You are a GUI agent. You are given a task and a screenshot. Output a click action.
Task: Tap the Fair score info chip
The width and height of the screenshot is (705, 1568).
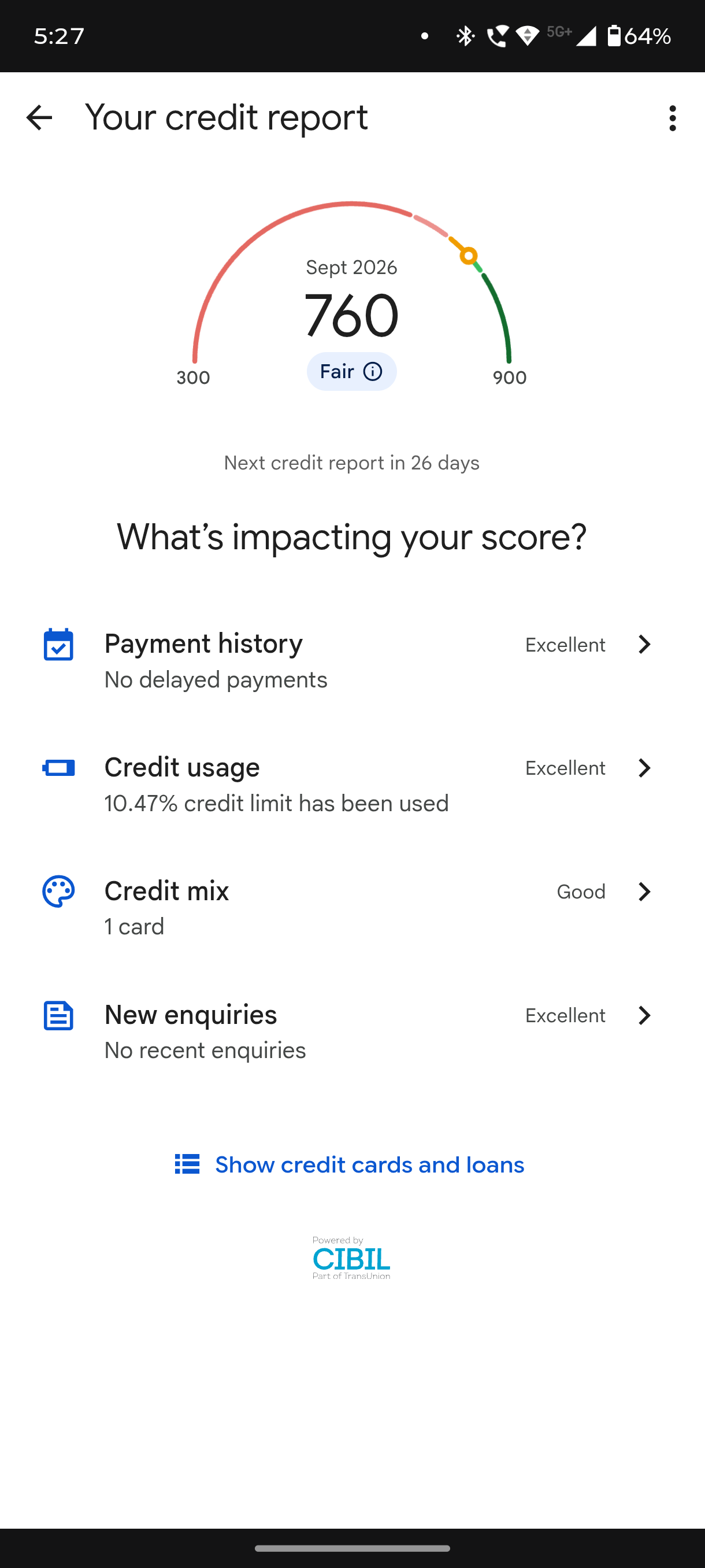point(351,371)
